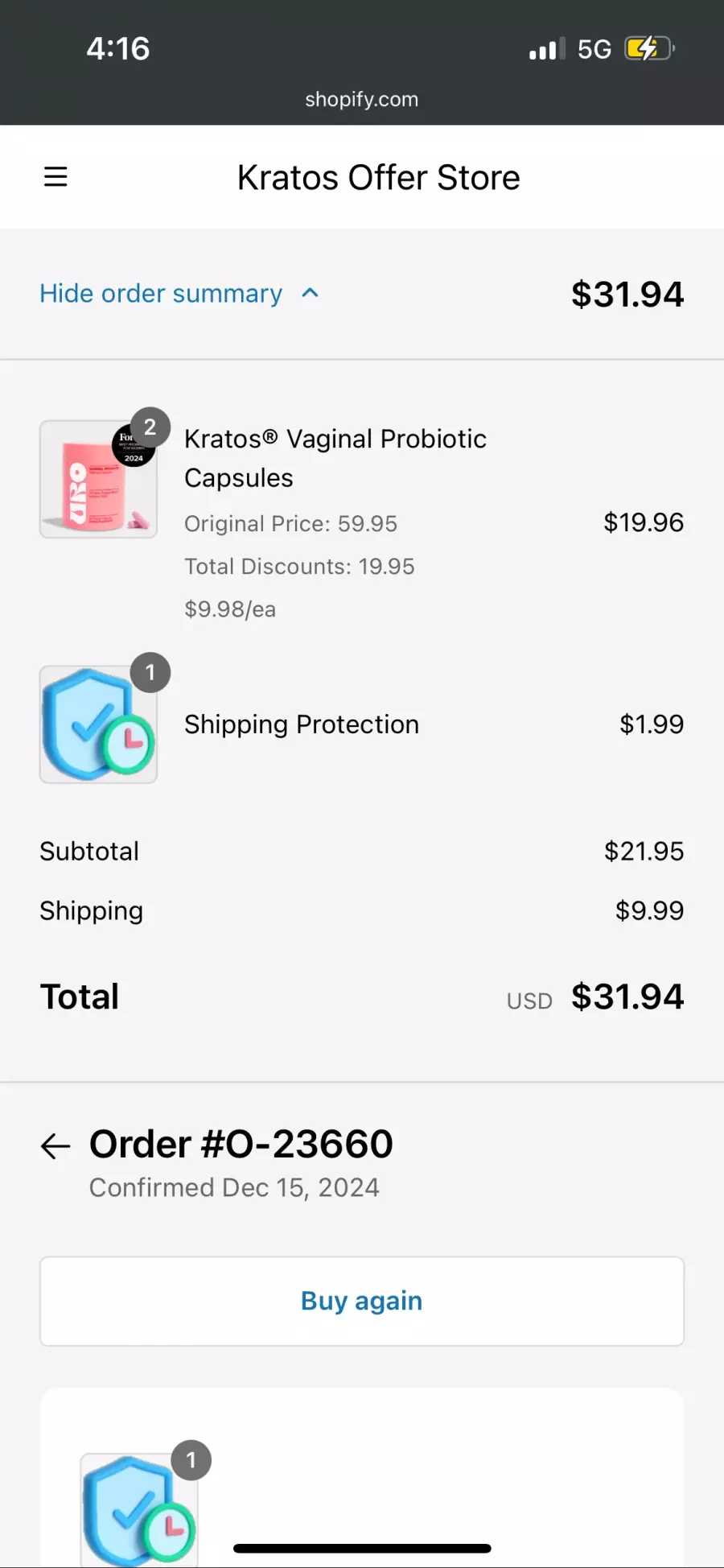Go back using the arrow beside Order #O-23660

56,1145
